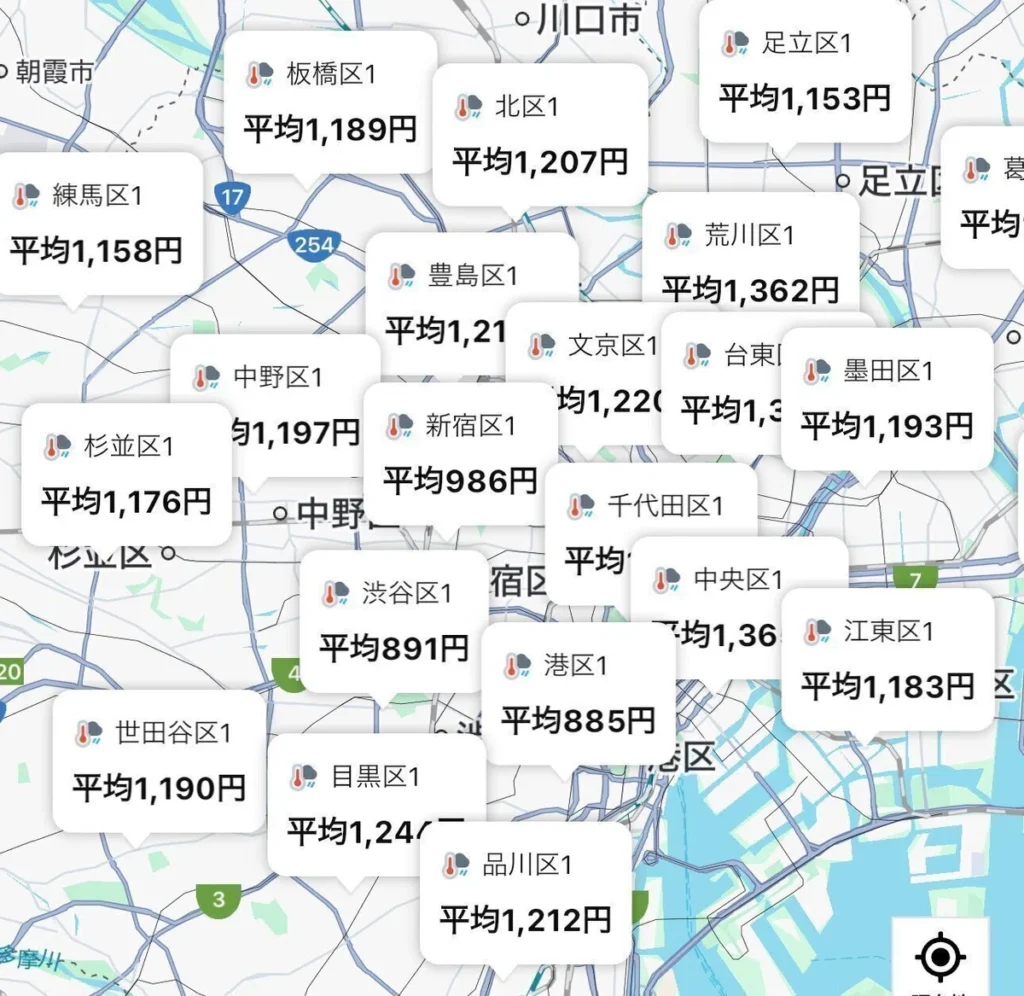
Task: Select the 江東区1 map marker
Action: click(887, 660)
